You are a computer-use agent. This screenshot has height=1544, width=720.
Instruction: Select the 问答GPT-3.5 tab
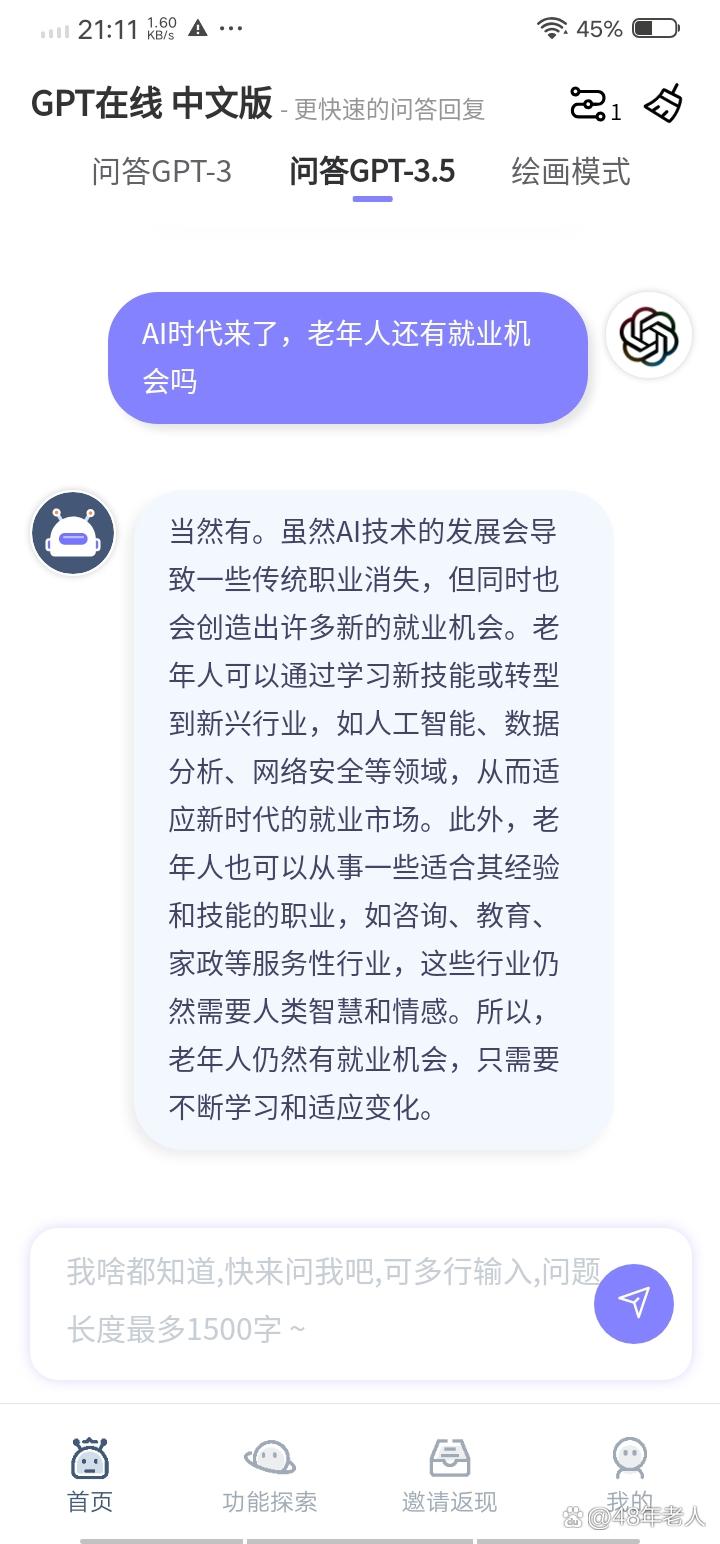(372, 171)
